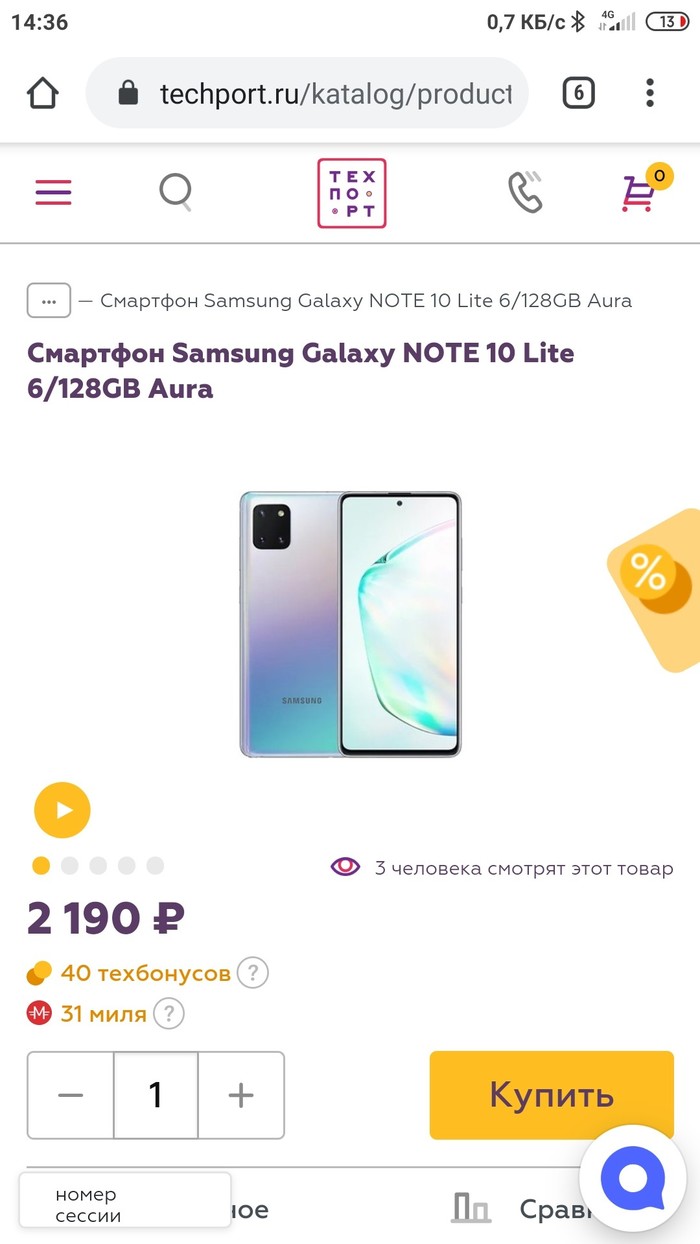Screen dimensions: 700x1244
Task: Go to browser home page
Action: tap(42, 93)
